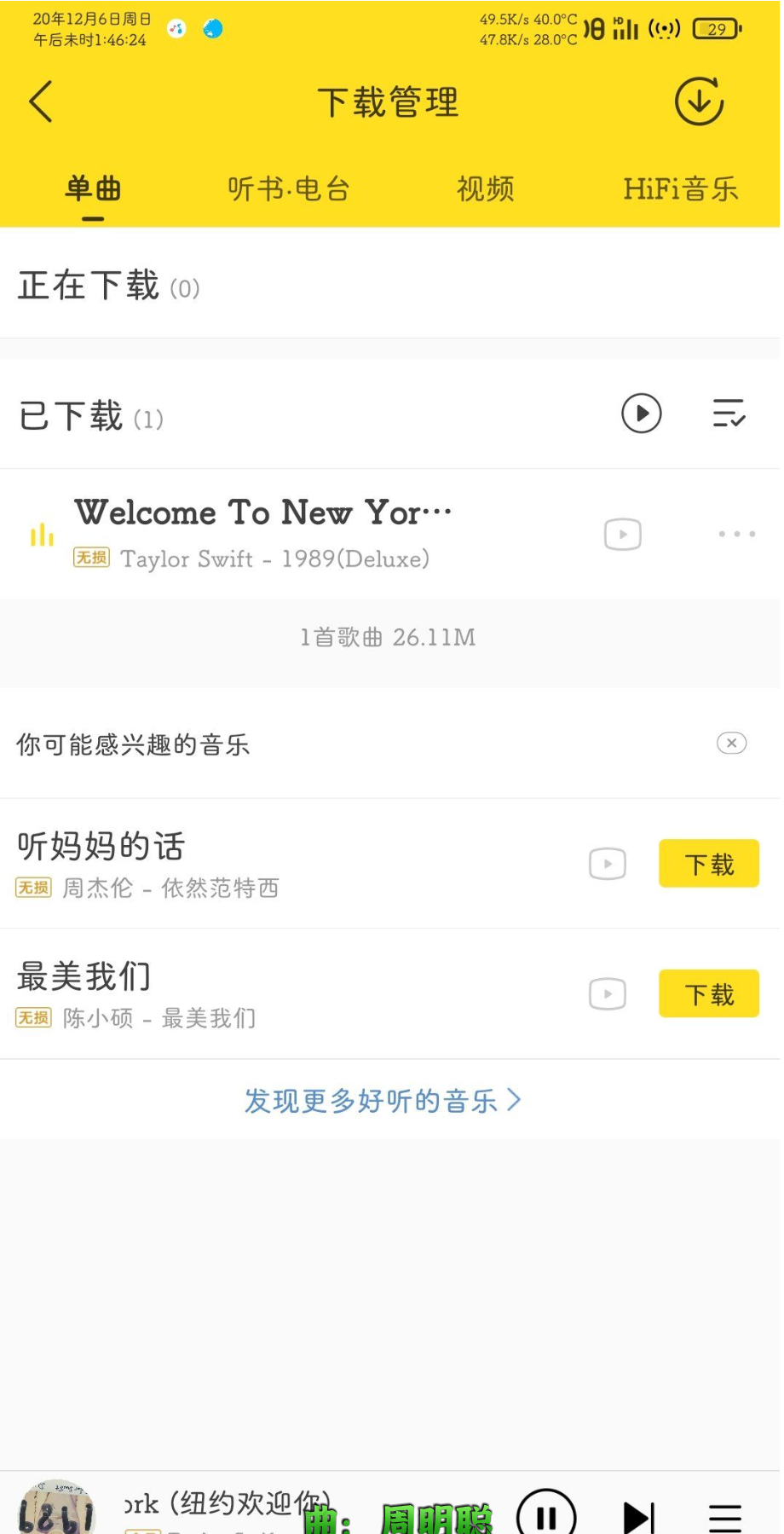784x1534 pixels.
Task: Switch to the 视频 tab
Action: pyautogui.click(x=485, y=189)
